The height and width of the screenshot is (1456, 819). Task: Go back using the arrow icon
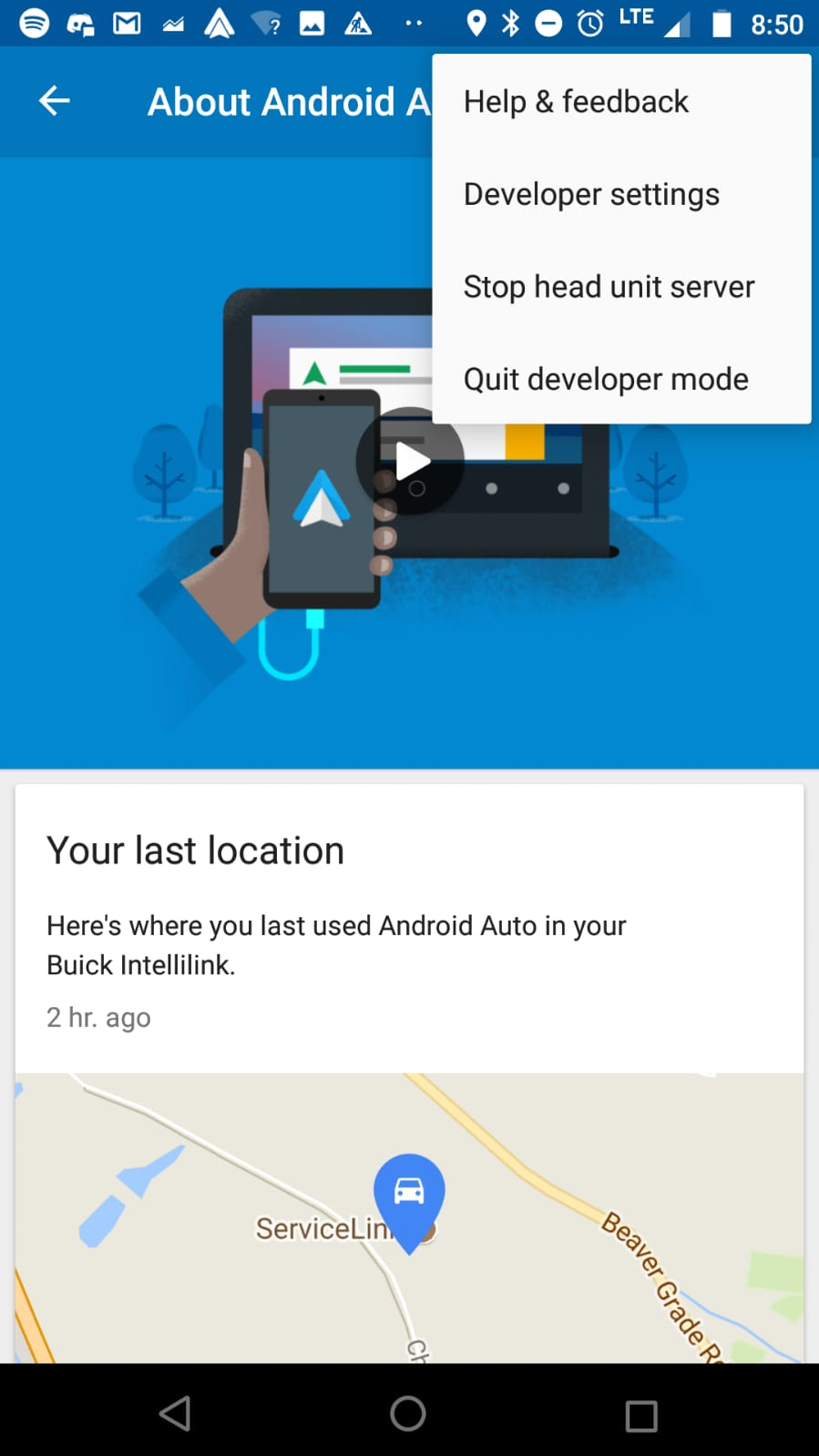pos(55,101)
